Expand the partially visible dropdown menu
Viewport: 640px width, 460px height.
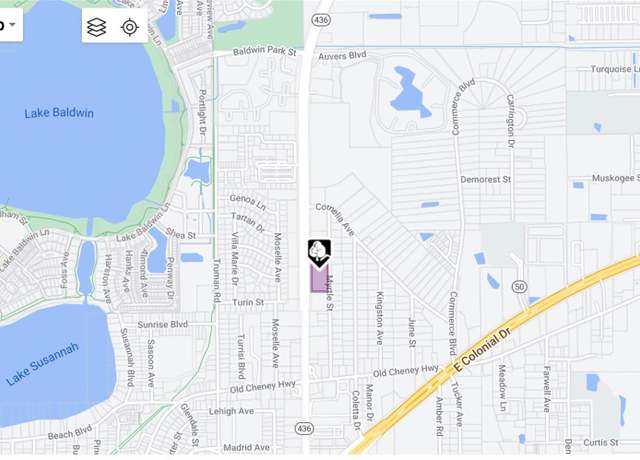12,24
